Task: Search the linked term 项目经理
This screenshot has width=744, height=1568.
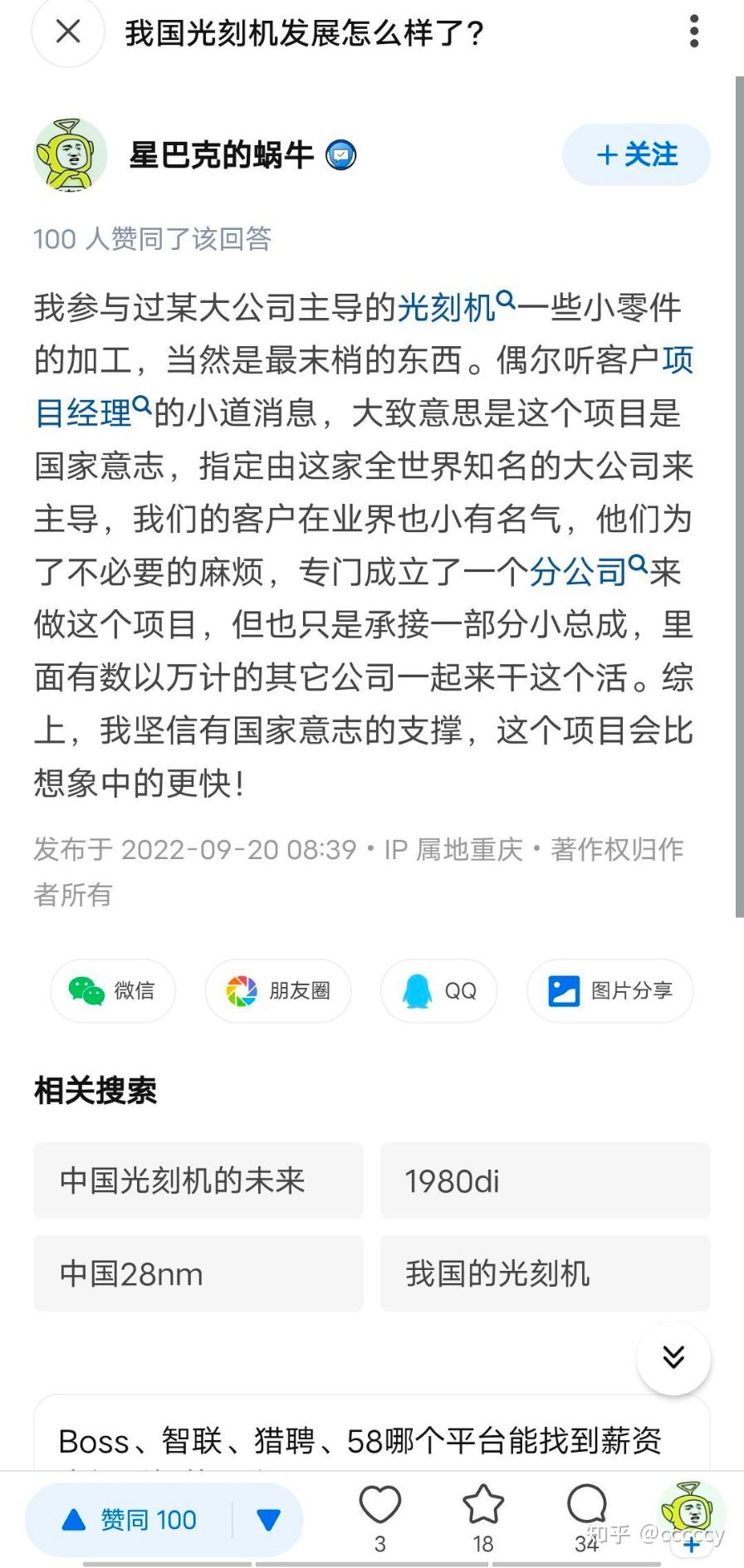Action: point(91,412)
